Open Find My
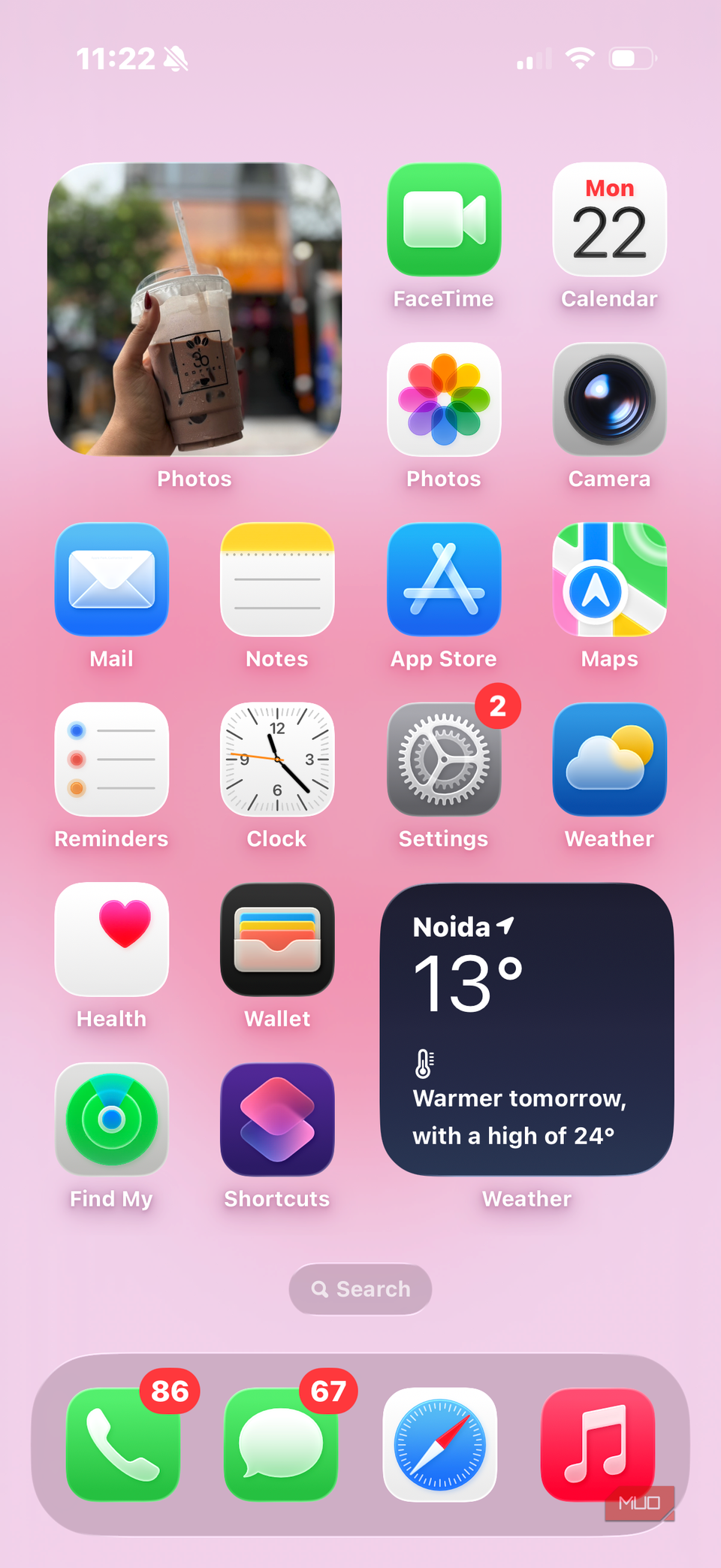Viewport: 721px width, 1568px height. (x=111, y=1120)
